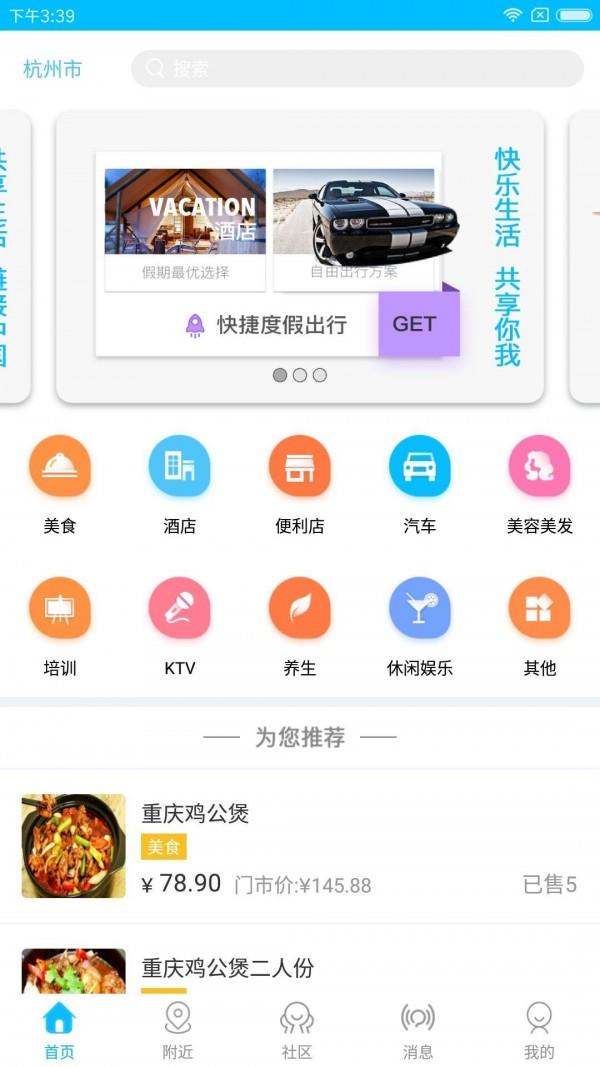Open the 杭州市 city selector
Image resolution: width=600 pixels, height=1067 pixels.
pos(52,69)
